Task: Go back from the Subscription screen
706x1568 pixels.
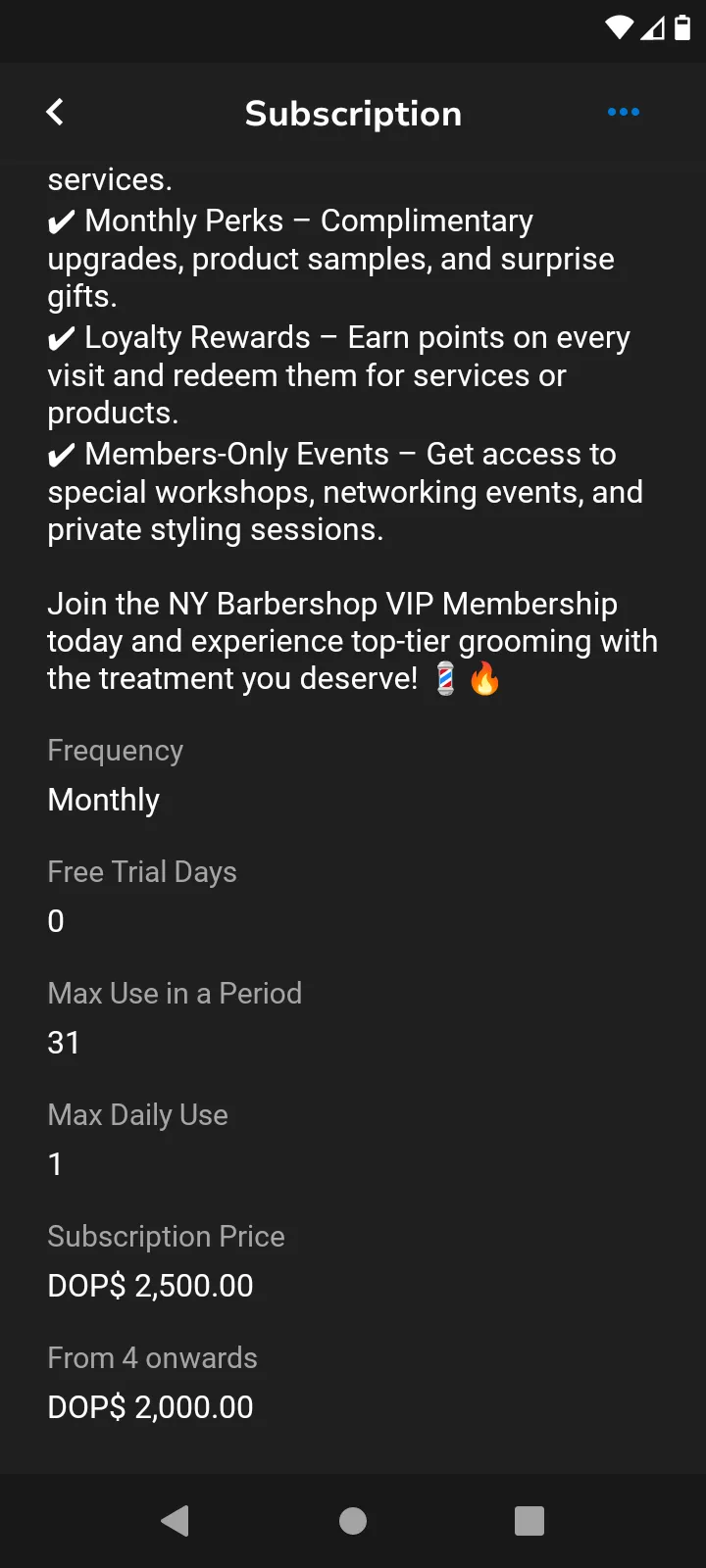Action: pyautogui.click(x=56, y=113)
